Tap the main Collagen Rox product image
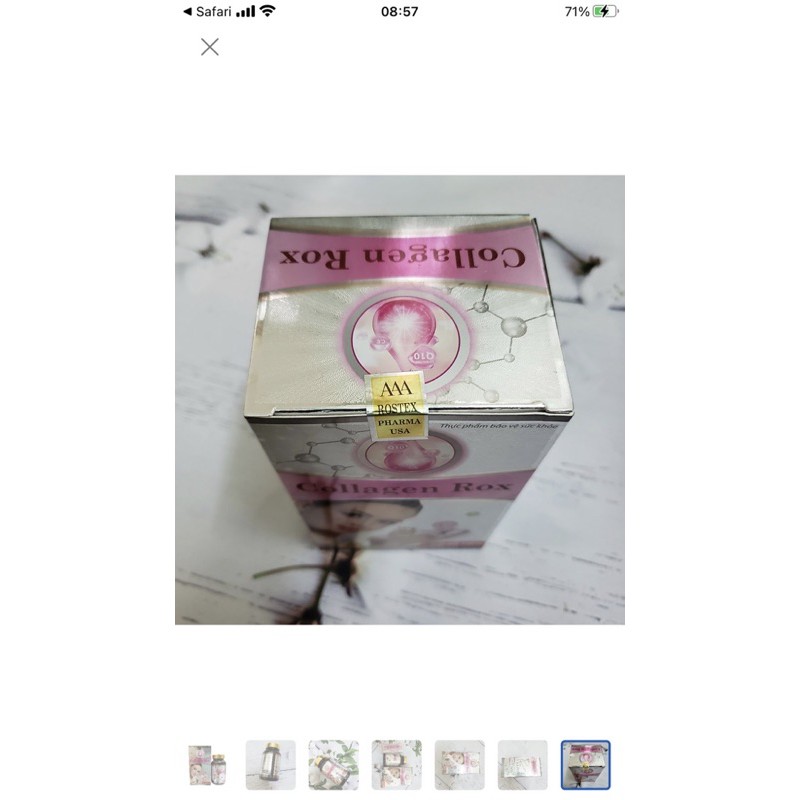 pyautogui.click(x=399, y=399)
